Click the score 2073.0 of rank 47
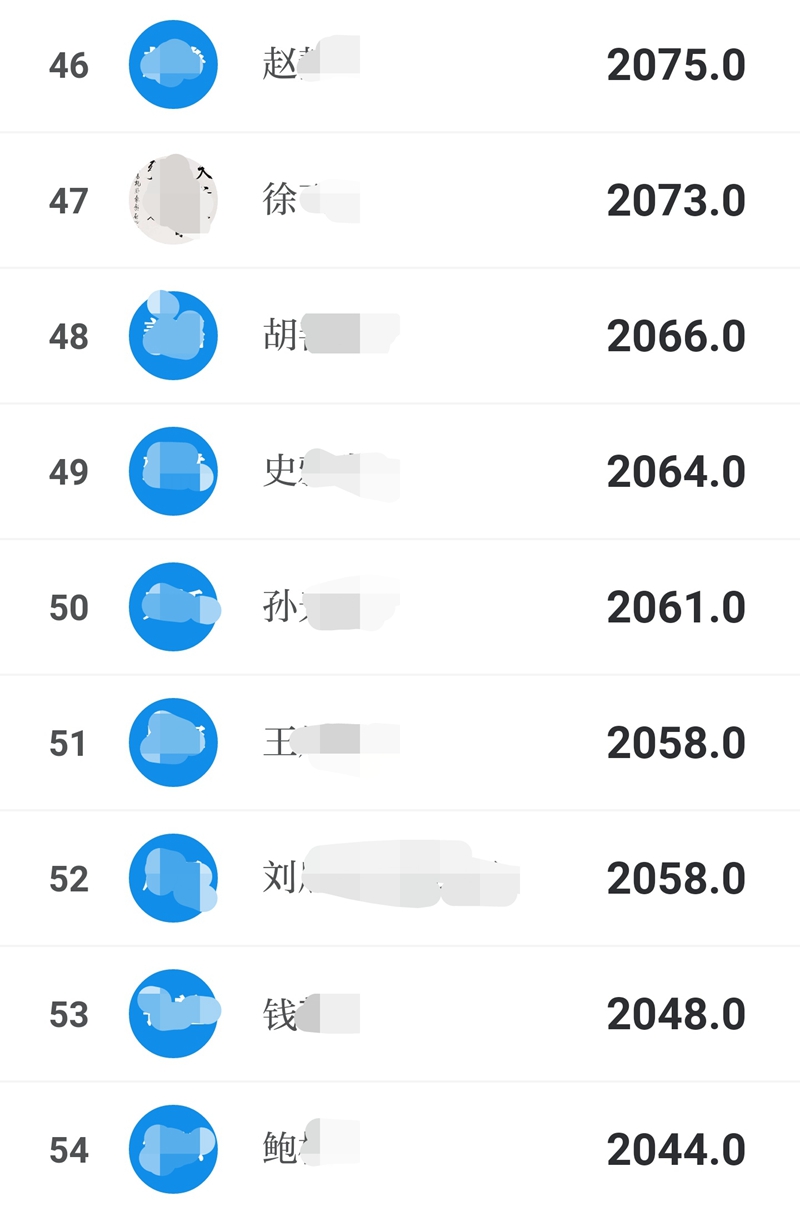Viewport: 800px width, 1216px height. 676,200
